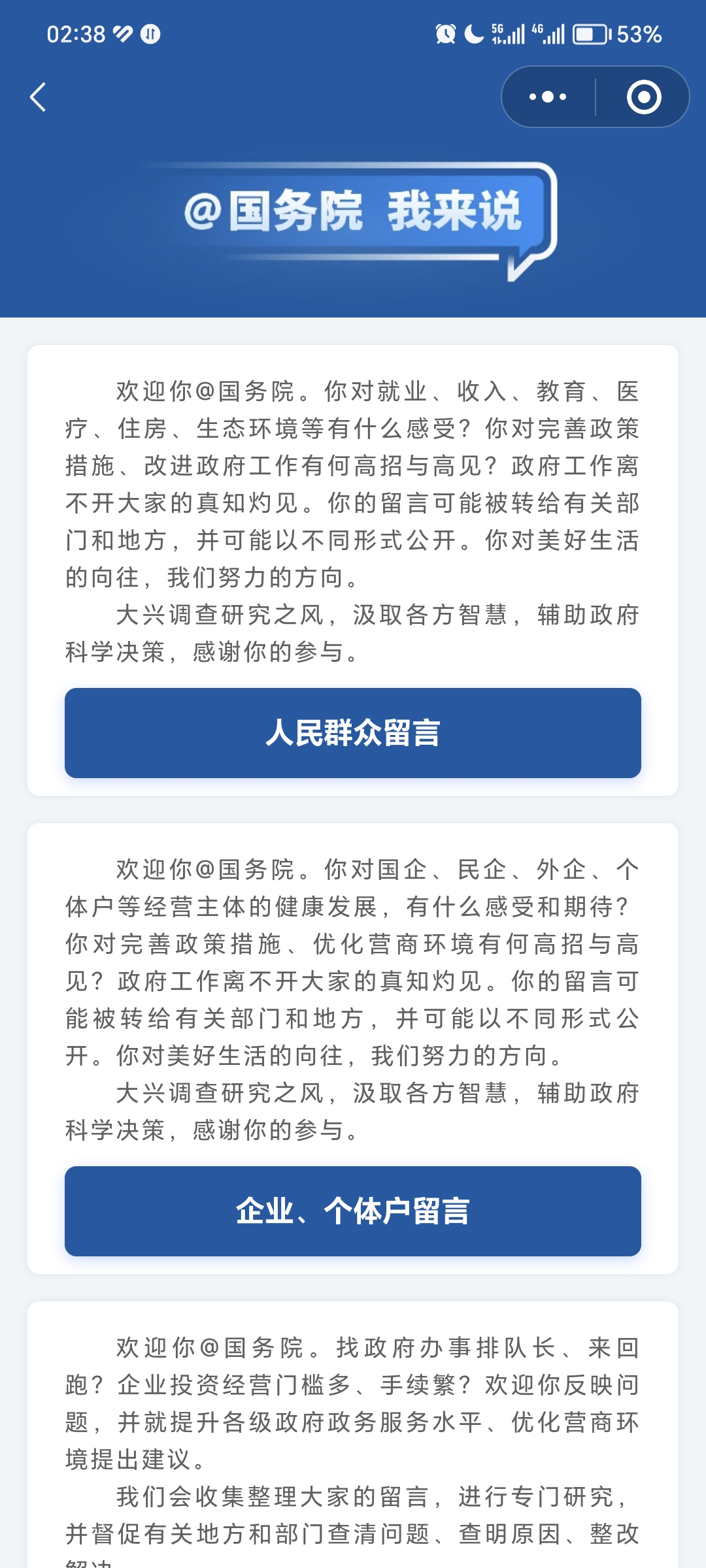The width and height of the screenshot is (706, 1568).
Task: Tap the circle button to exit mini program
Action: [x=643, y=96]
